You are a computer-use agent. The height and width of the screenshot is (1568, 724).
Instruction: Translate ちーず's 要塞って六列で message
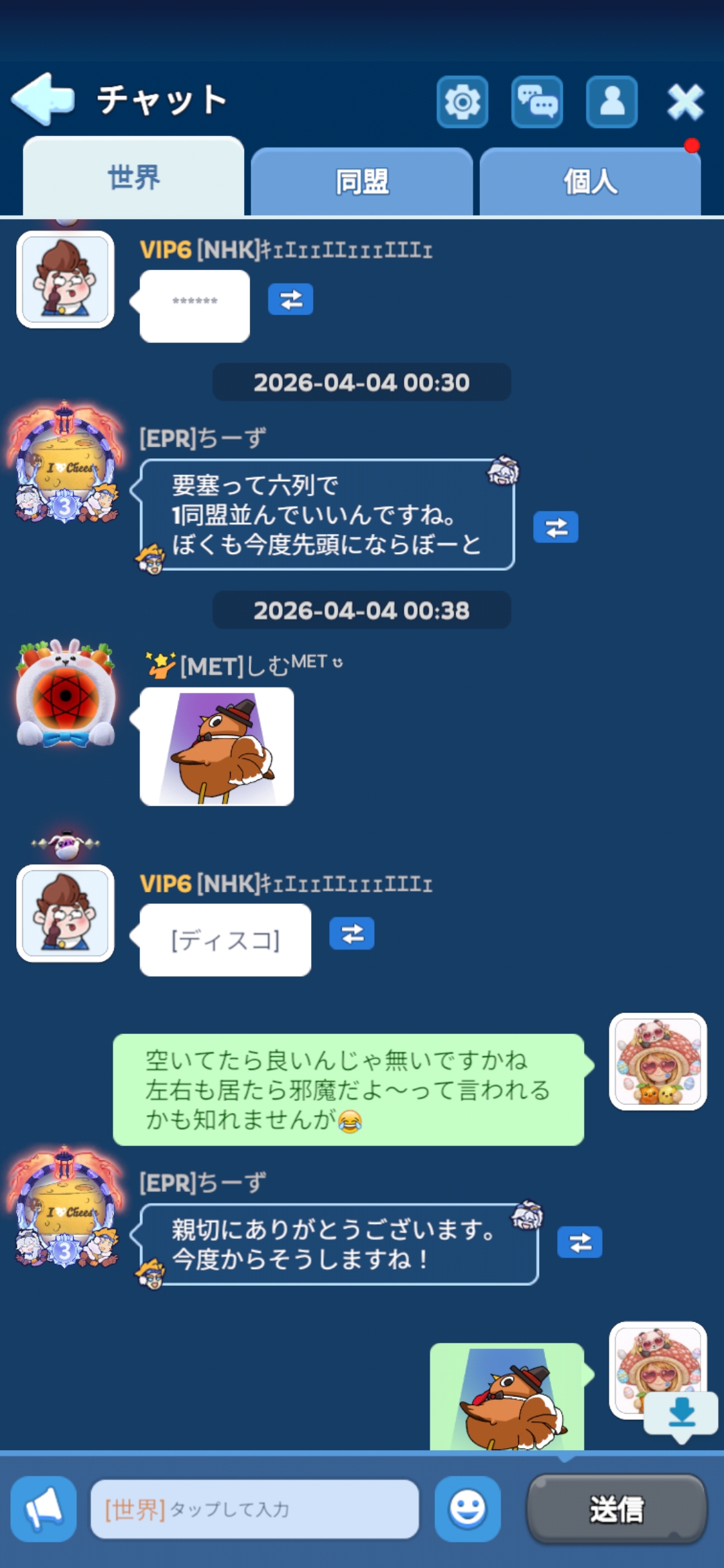(x=556, y=528)
